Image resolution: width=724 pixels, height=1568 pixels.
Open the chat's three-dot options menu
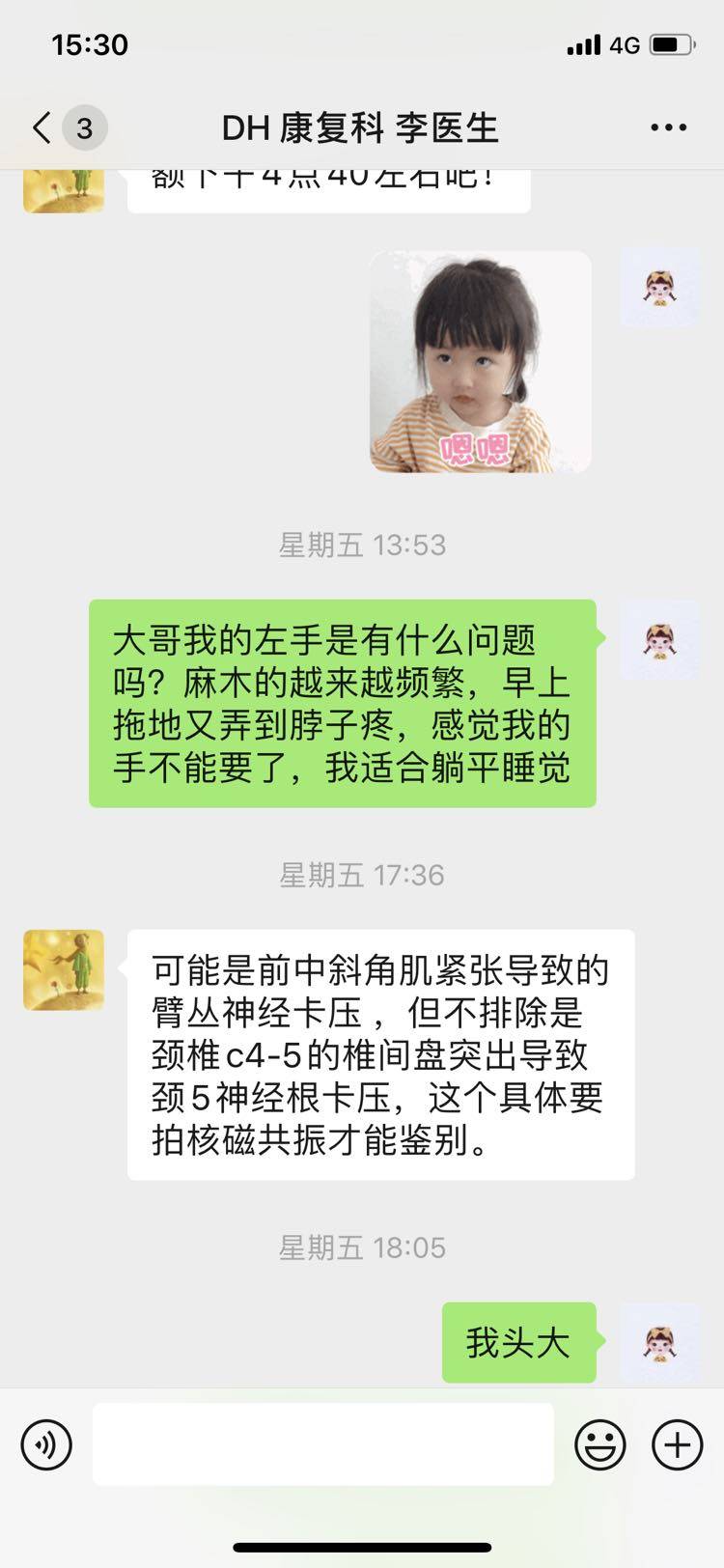(668, 127)
